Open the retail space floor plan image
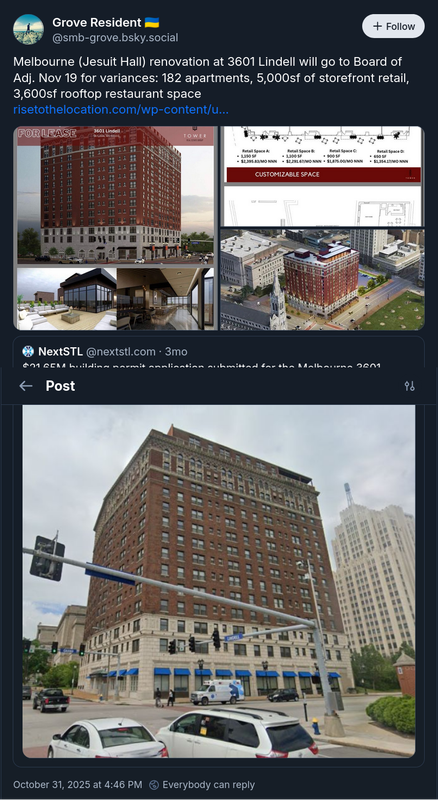This screenshot has width=438, height=800. (x=322, y=176)
